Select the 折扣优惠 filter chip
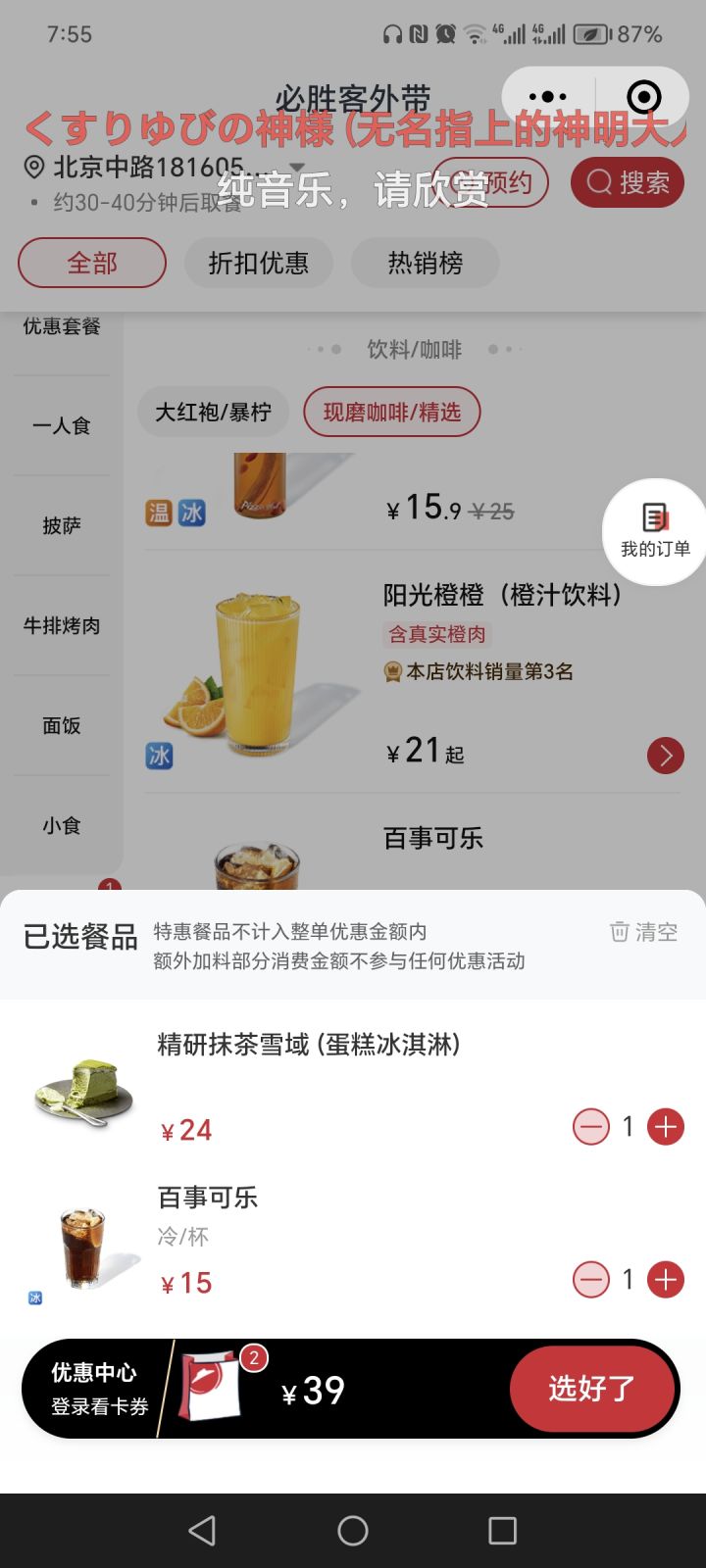 click(259, 263)
